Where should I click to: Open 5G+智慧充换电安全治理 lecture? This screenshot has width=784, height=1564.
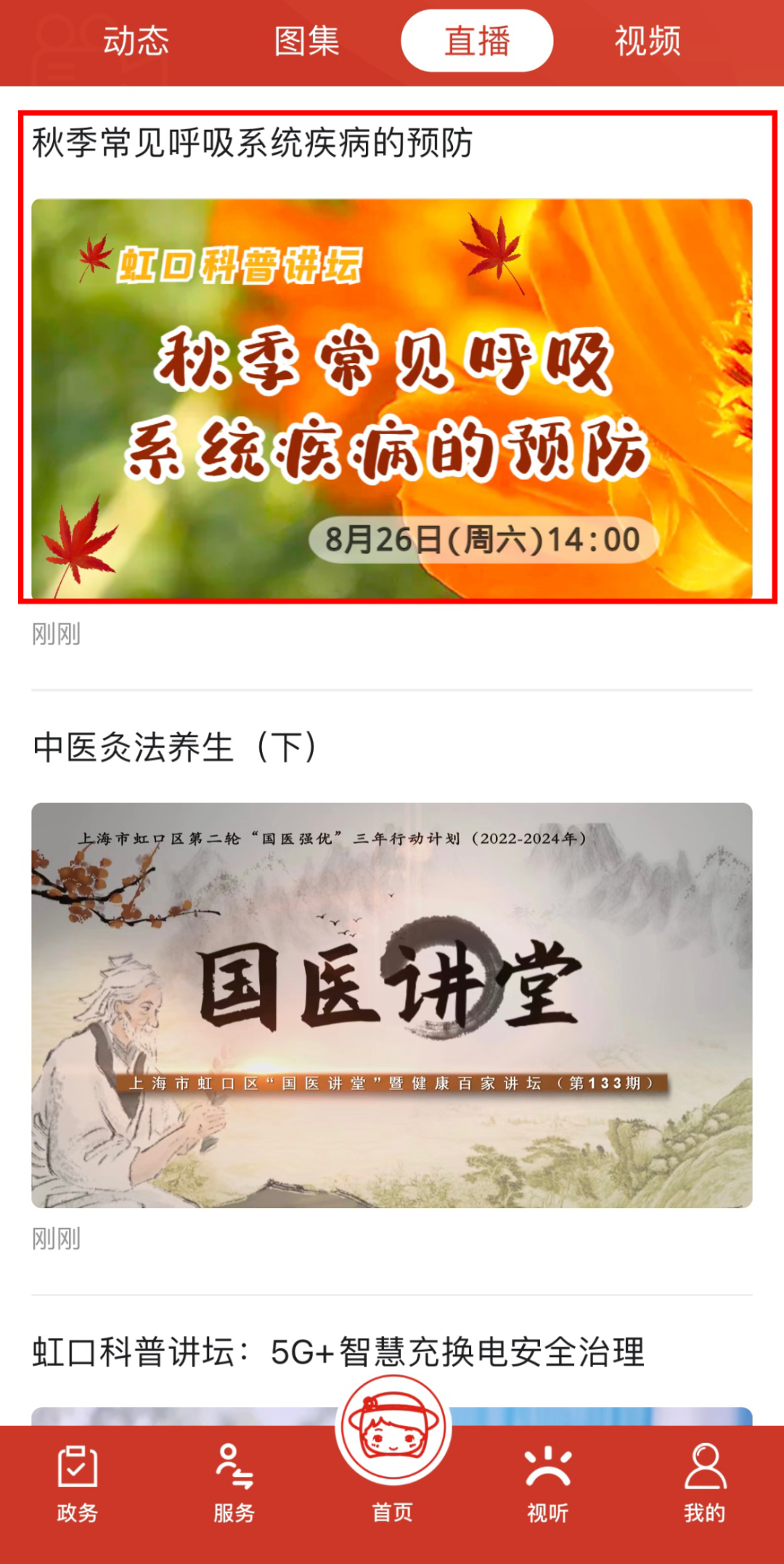coord(338,1352)
